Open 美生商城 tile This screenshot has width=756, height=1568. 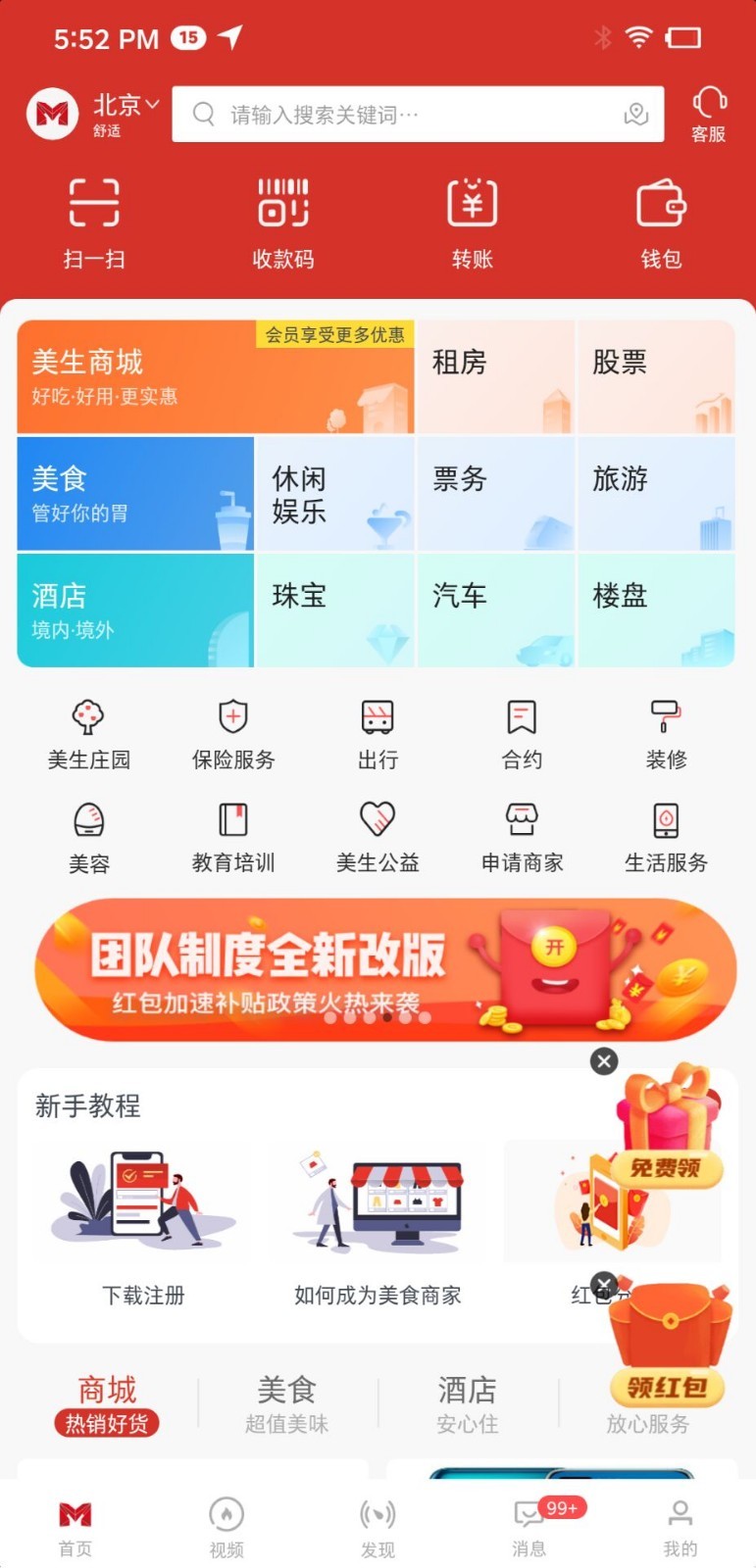coord(215,377)
